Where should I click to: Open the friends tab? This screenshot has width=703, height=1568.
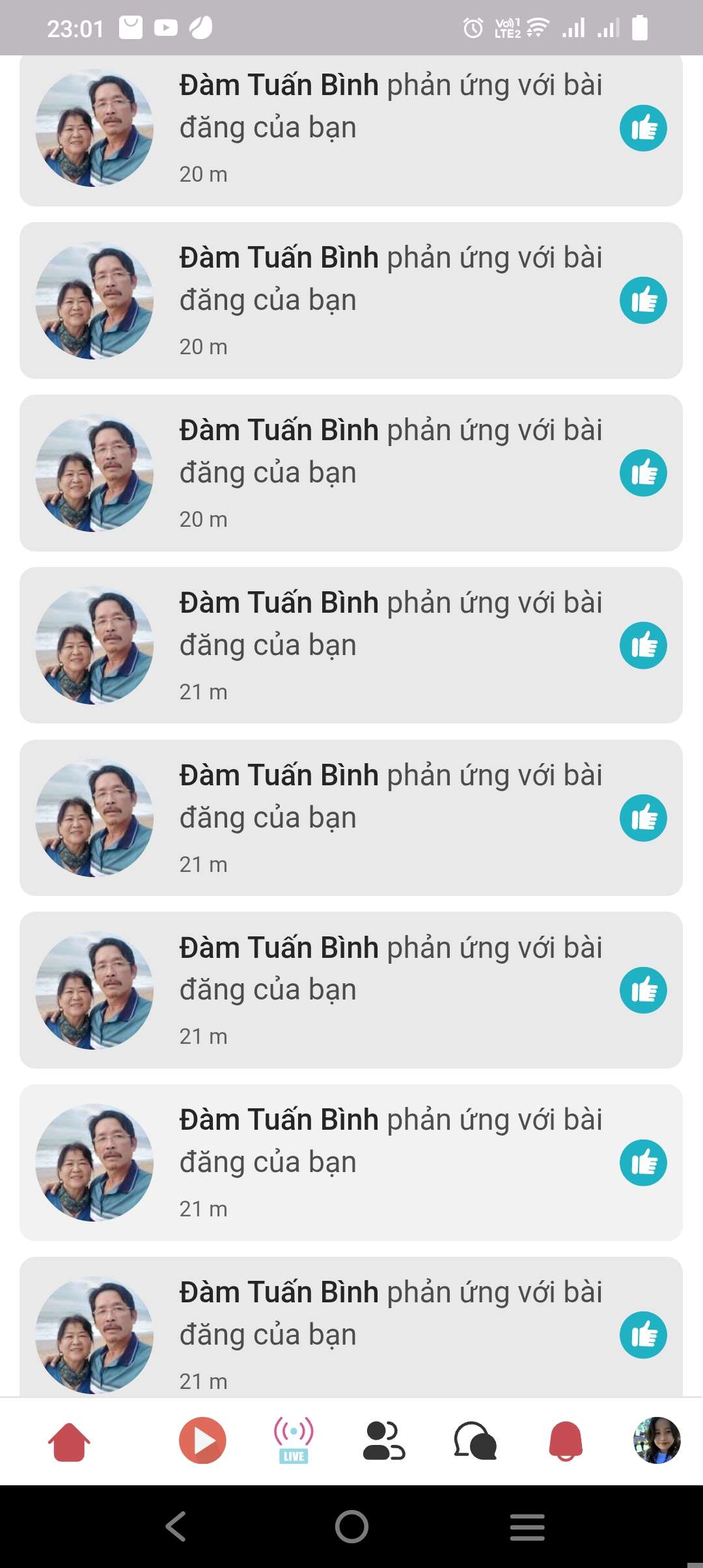384,1440
